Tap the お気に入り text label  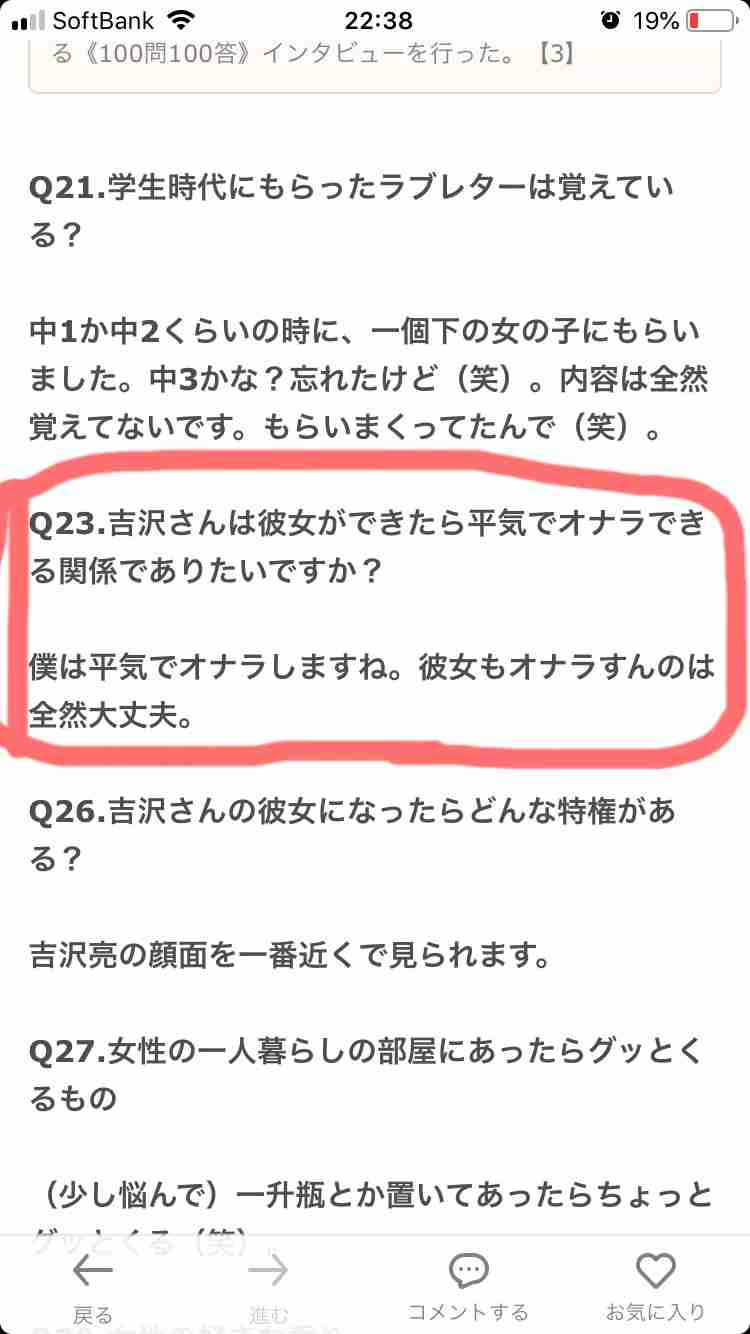pyautogui.click(x=655, y=1310)
